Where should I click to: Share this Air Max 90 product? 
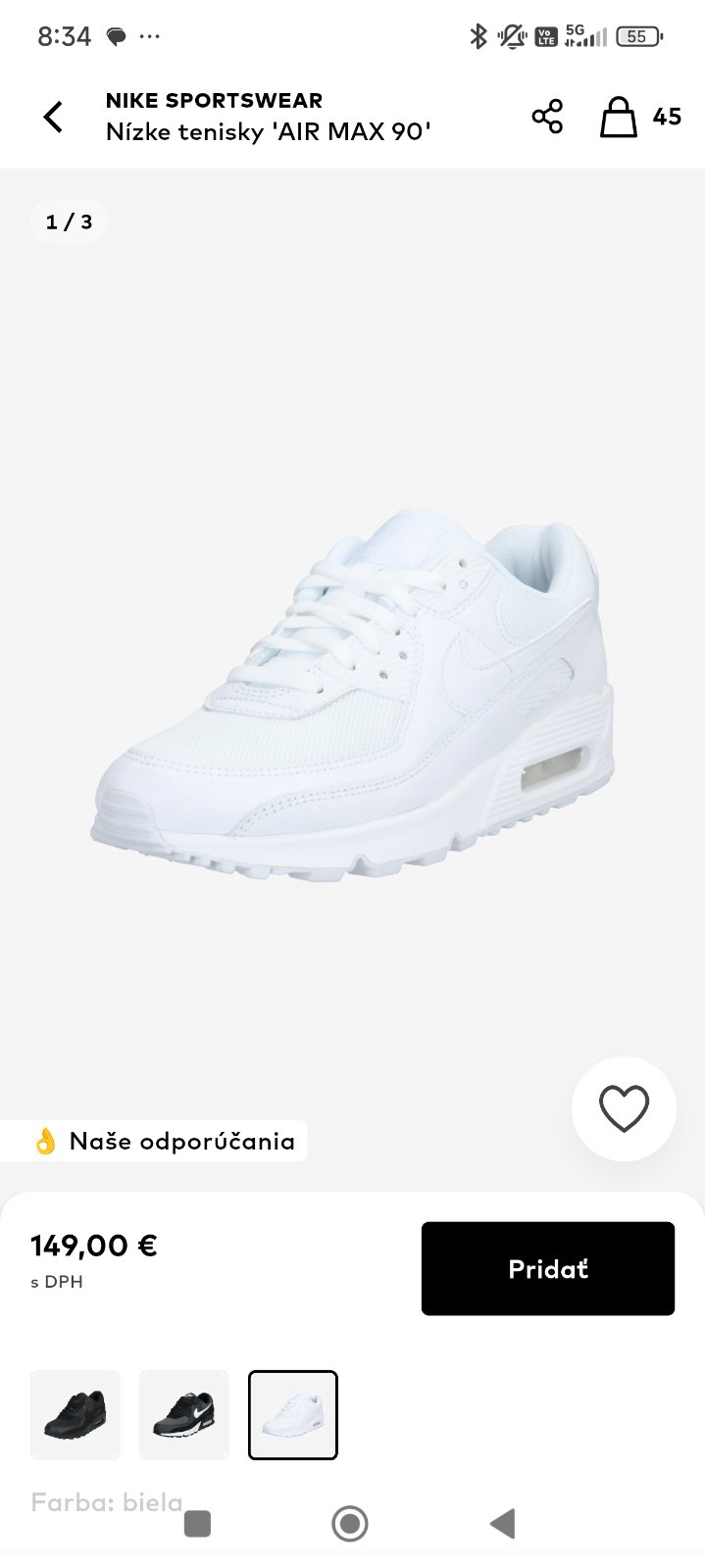547,117
